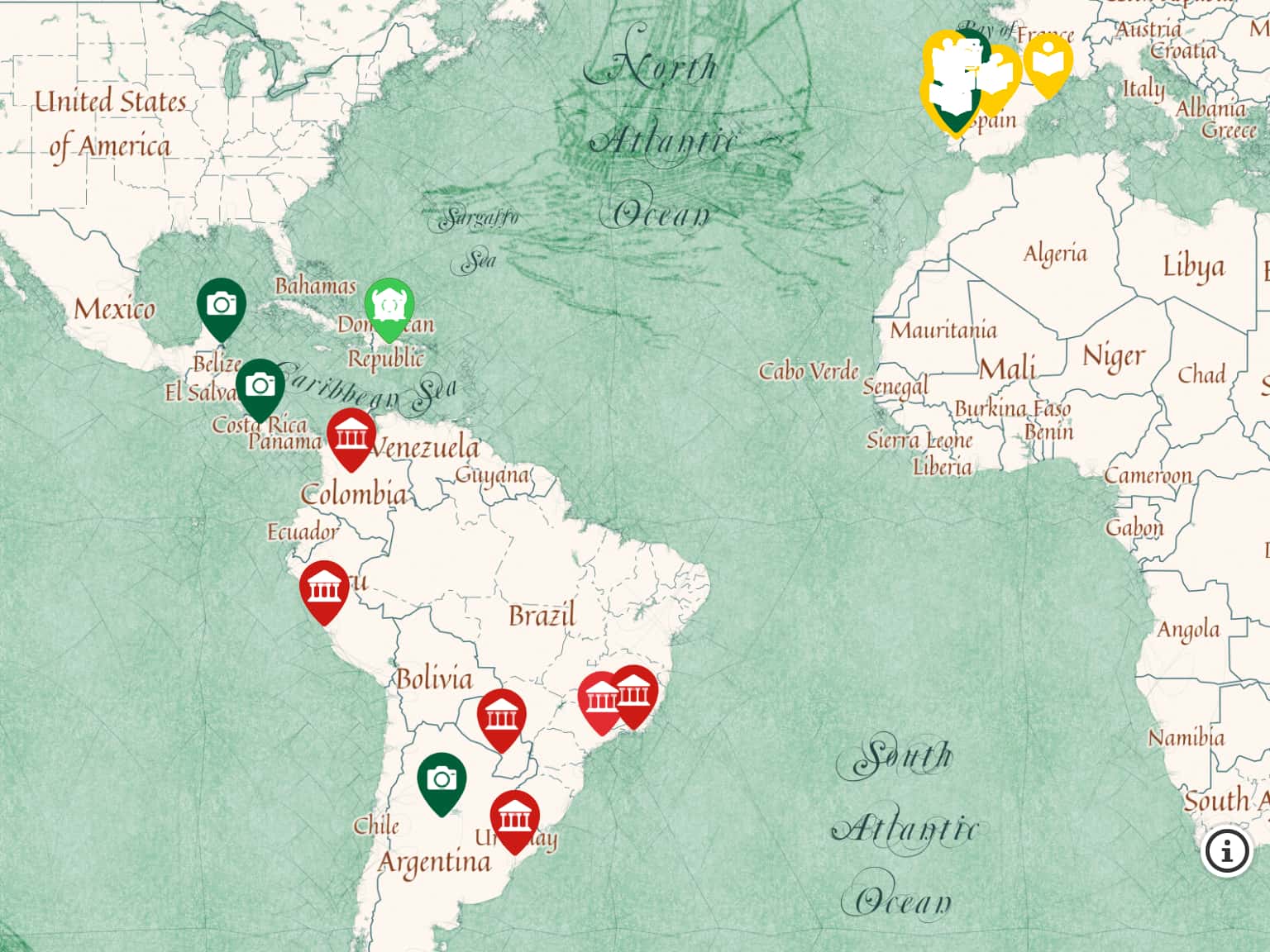Open the camera pin in Argentina
The image size is (1270, 952).
click(x=442, y=779)
